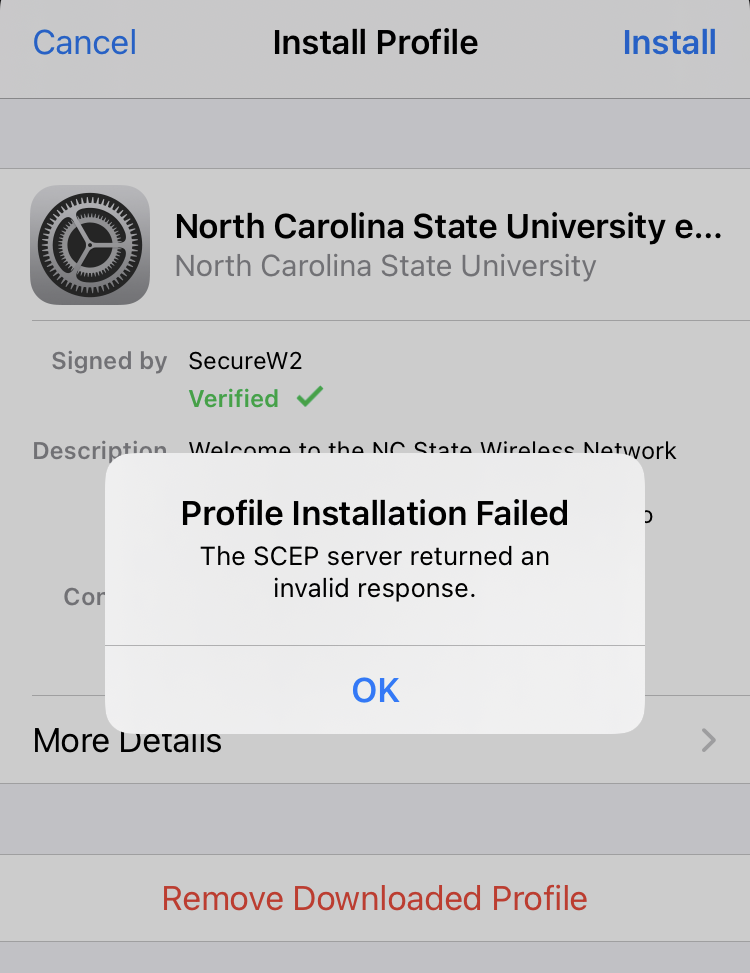The width and height of the screenshot is (750, 973).
Task: Dismiss the failure alert with OK
Action: pyautogui.click(x=375, y=690)
